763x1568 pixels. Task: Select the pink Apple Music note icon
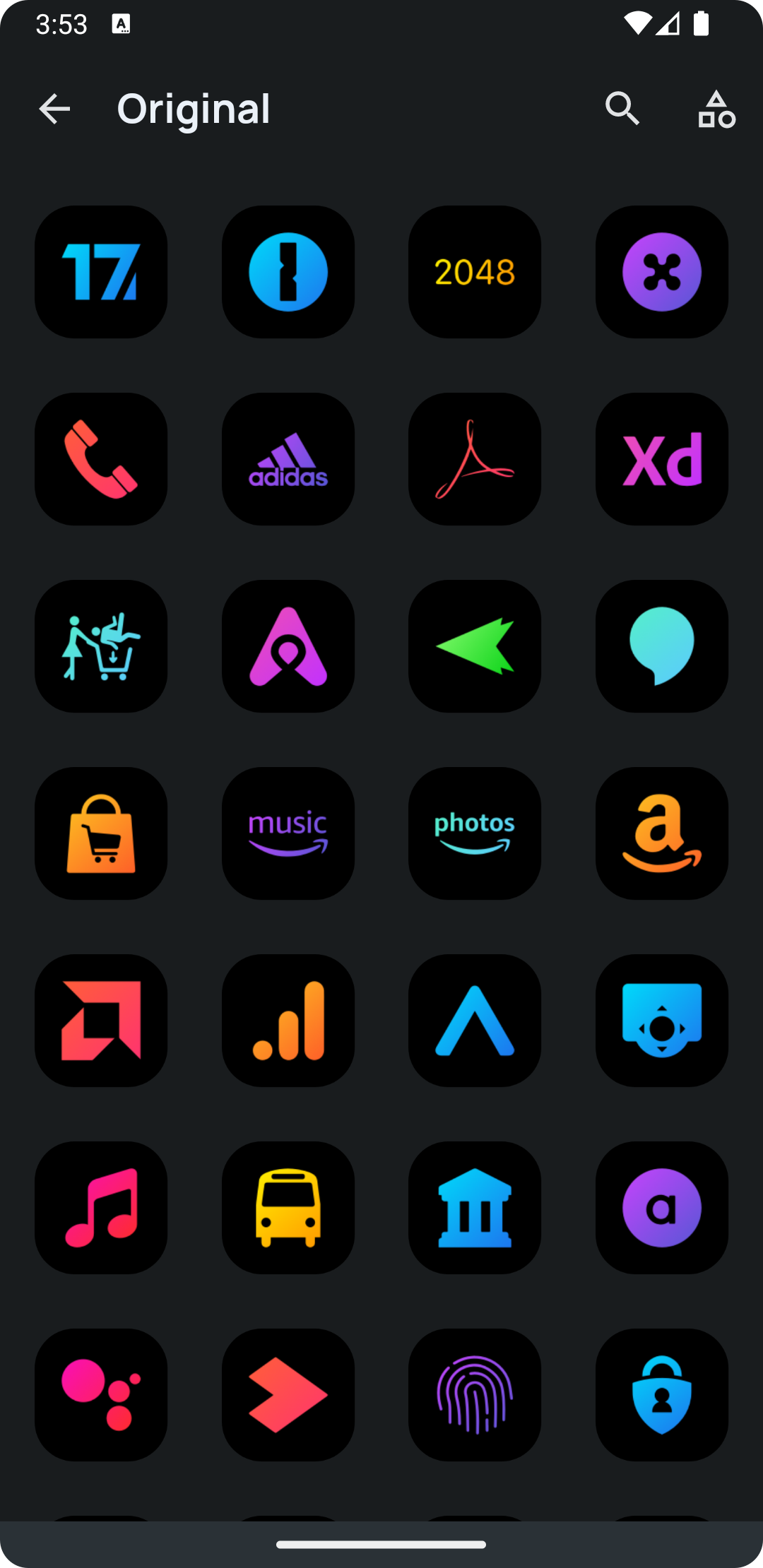pos(101,1207)
